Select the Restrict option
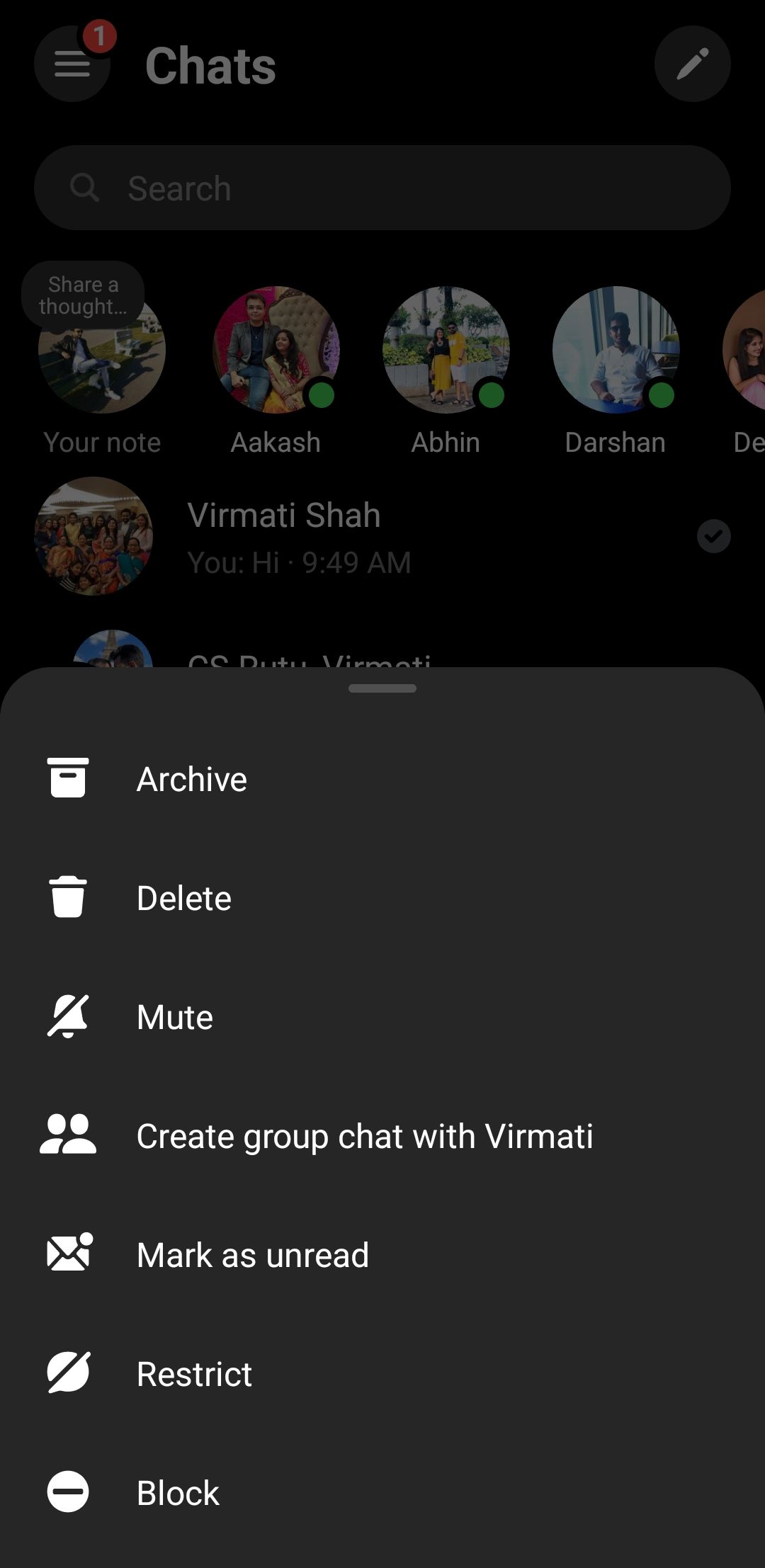Screen dimensions: 765x1568 coord(194,1374)
